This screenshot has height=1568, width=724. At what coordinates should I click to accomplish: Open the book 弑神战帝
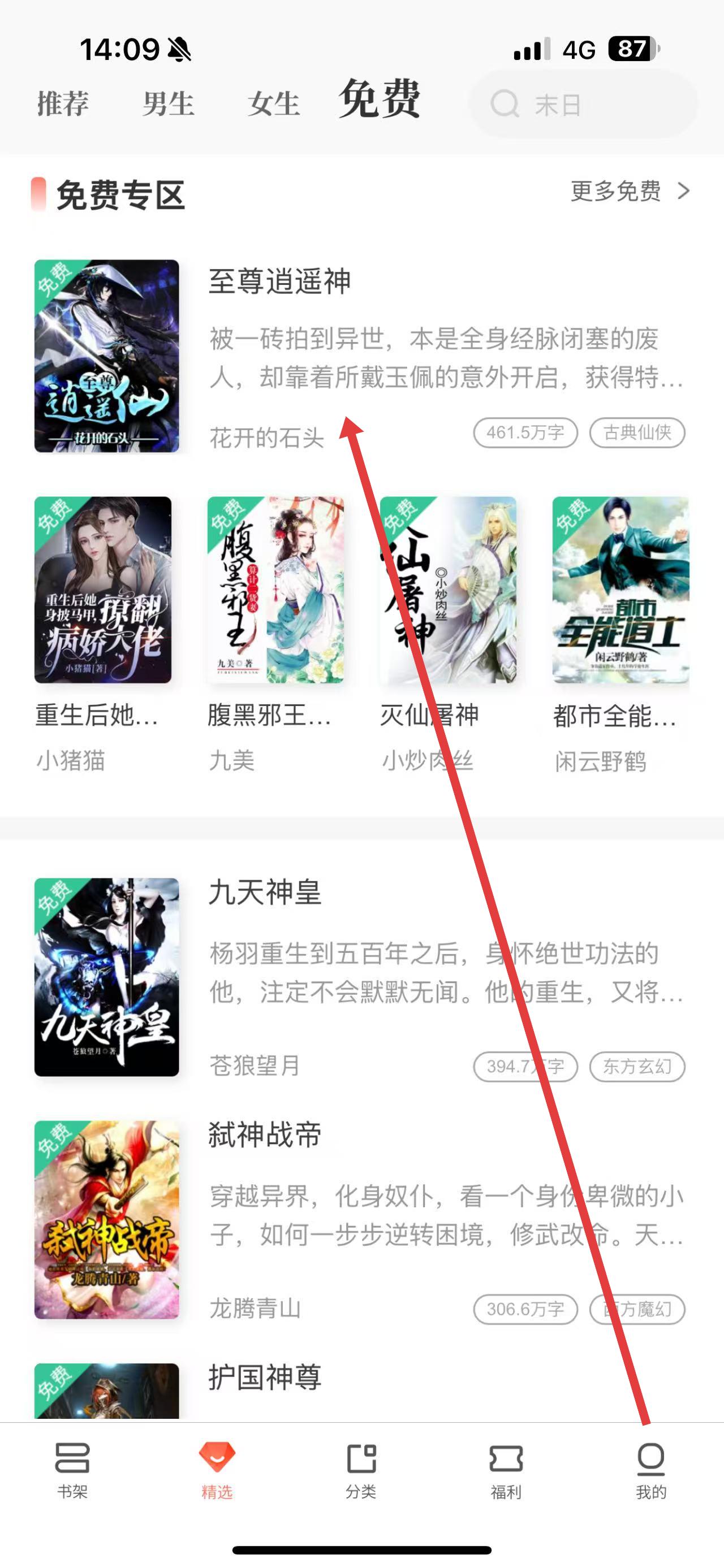[x=265, y=1135]
